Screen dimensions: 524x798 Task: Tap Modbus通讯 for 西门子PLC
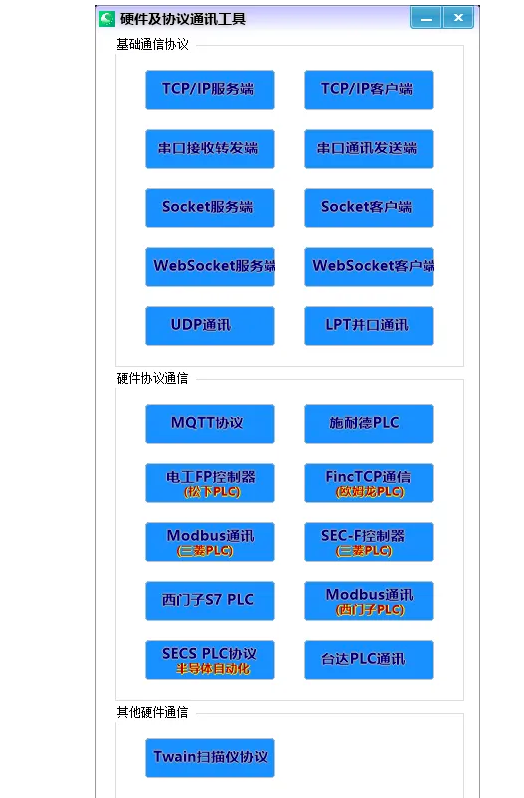(369, 601)
